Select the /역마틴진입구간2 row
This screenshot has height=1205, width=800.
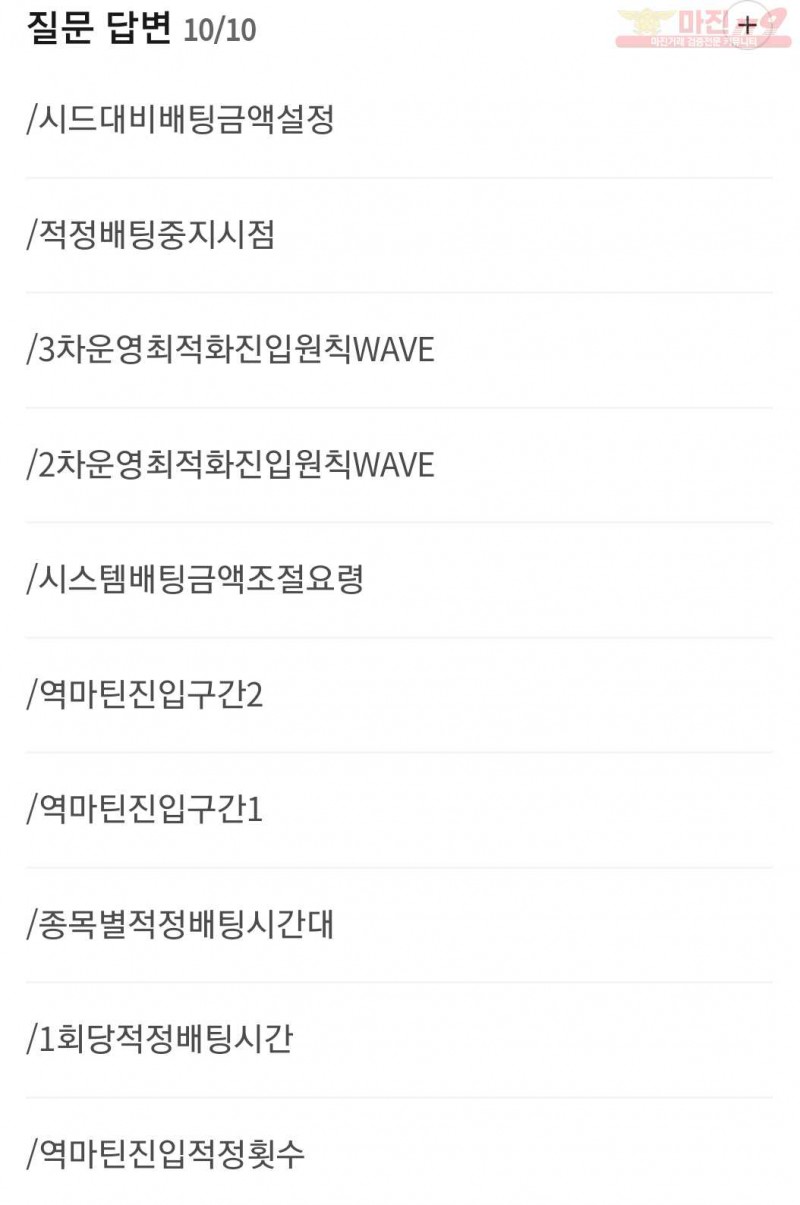click(145, 695)
